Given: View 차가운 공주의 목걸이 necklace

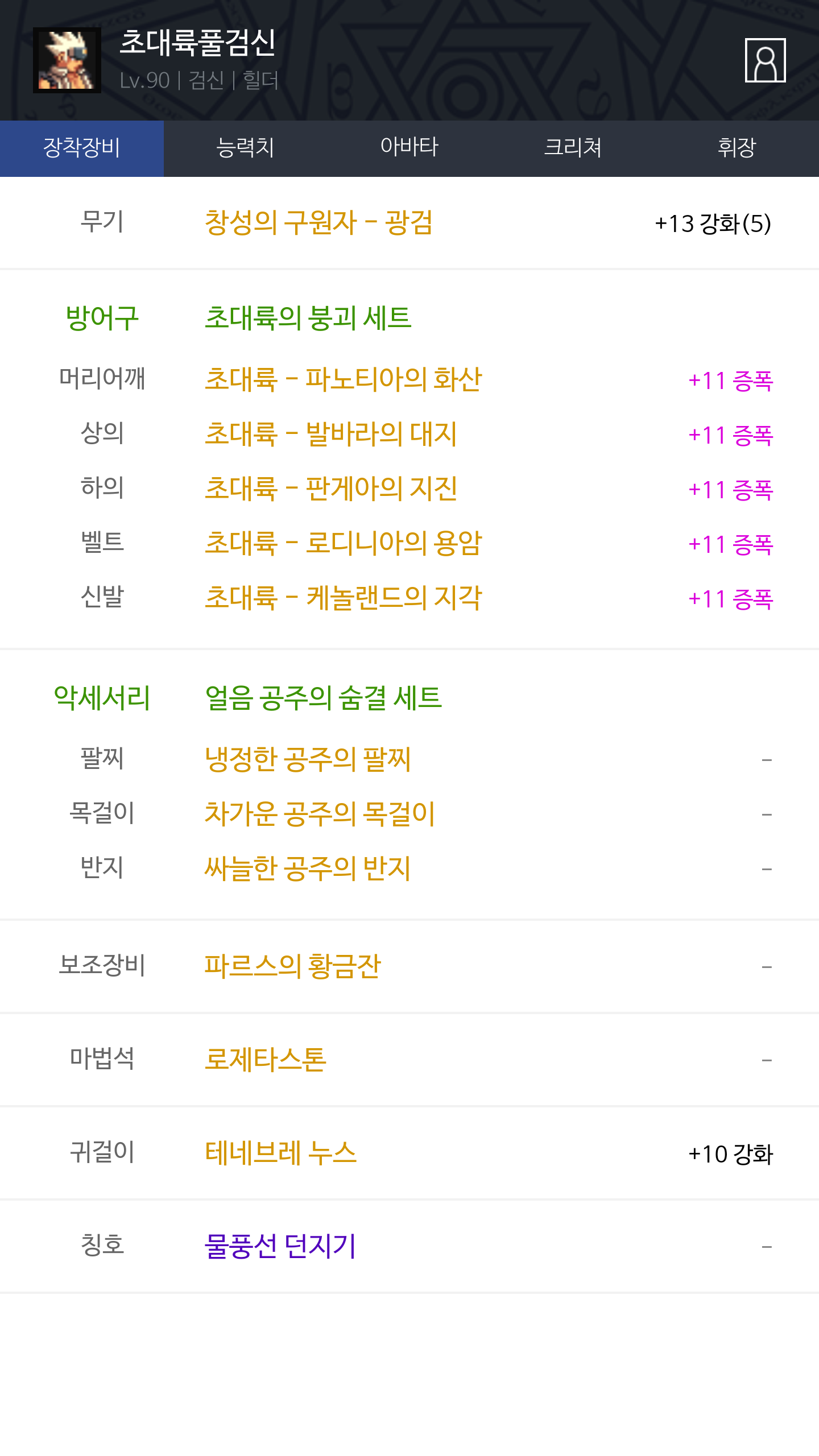Looking at the screenshot, I should pyautogui.click(x=320, y=814).
